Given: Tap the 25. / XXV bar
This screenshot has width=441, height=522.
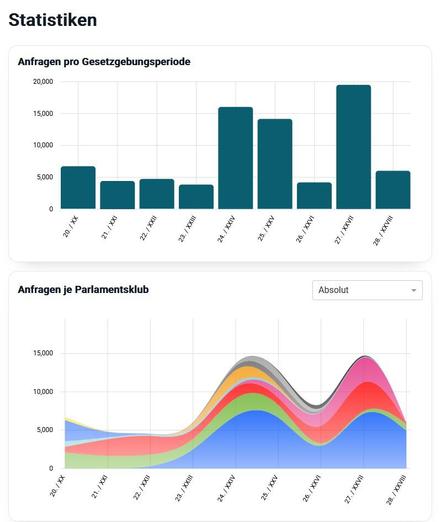Looking at the screenshot, I should click(275, 164).
